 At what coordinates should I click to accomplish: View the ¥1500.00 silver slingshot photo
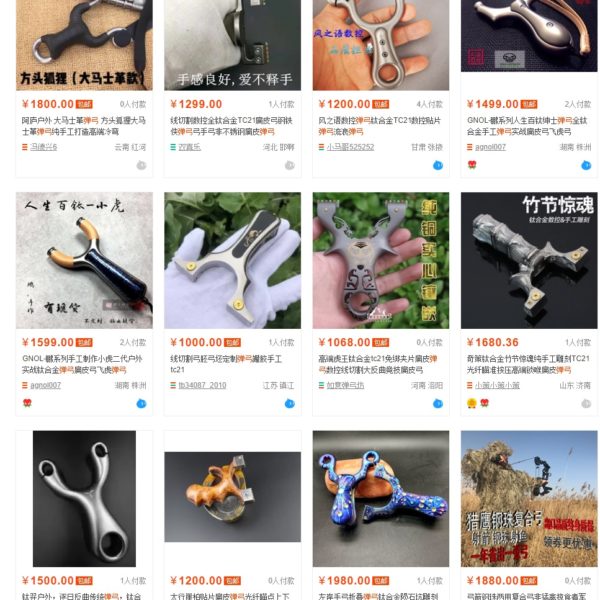(x=84, y=498)
